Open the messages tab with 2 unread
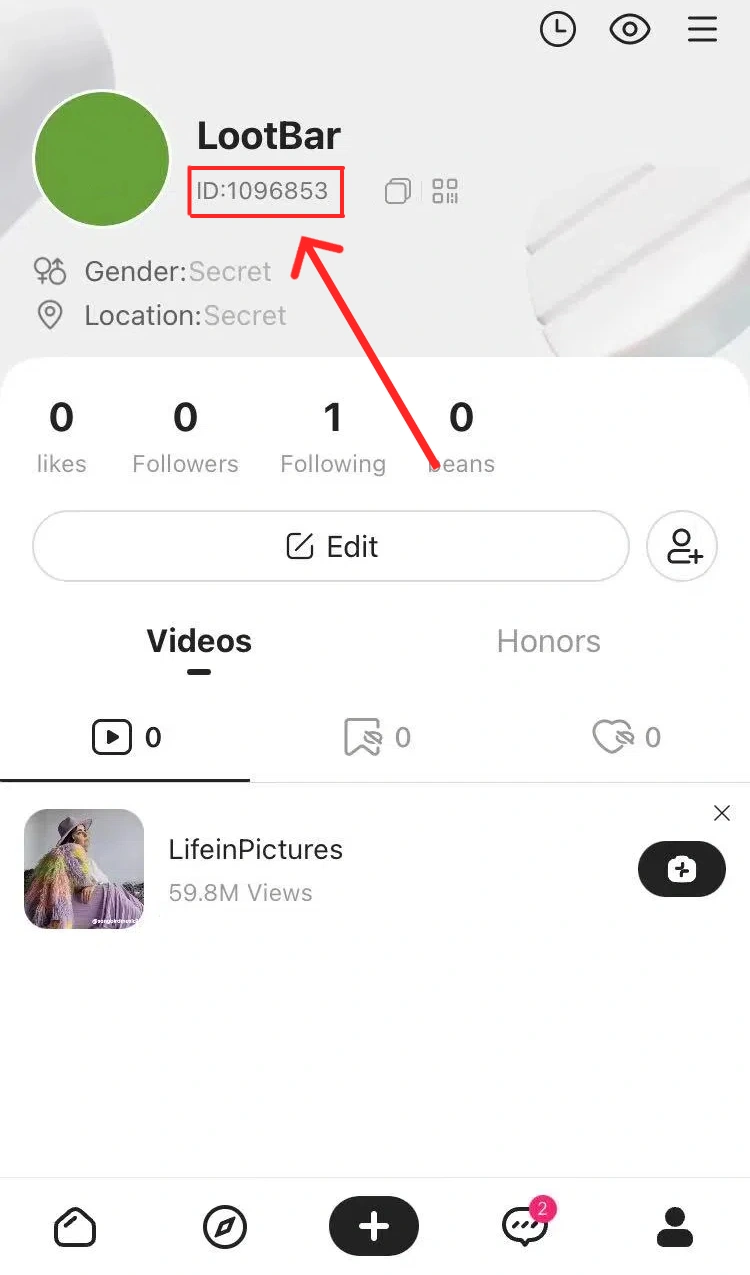The width and height of the screenshot is (750, 1275). 525,1226
